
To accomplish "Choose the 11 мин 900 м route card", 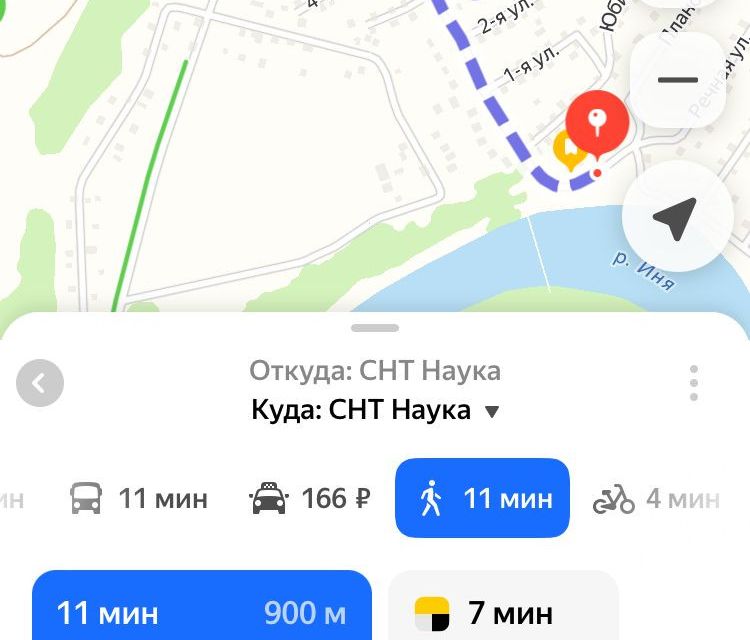I will click(x=202, y=610).
